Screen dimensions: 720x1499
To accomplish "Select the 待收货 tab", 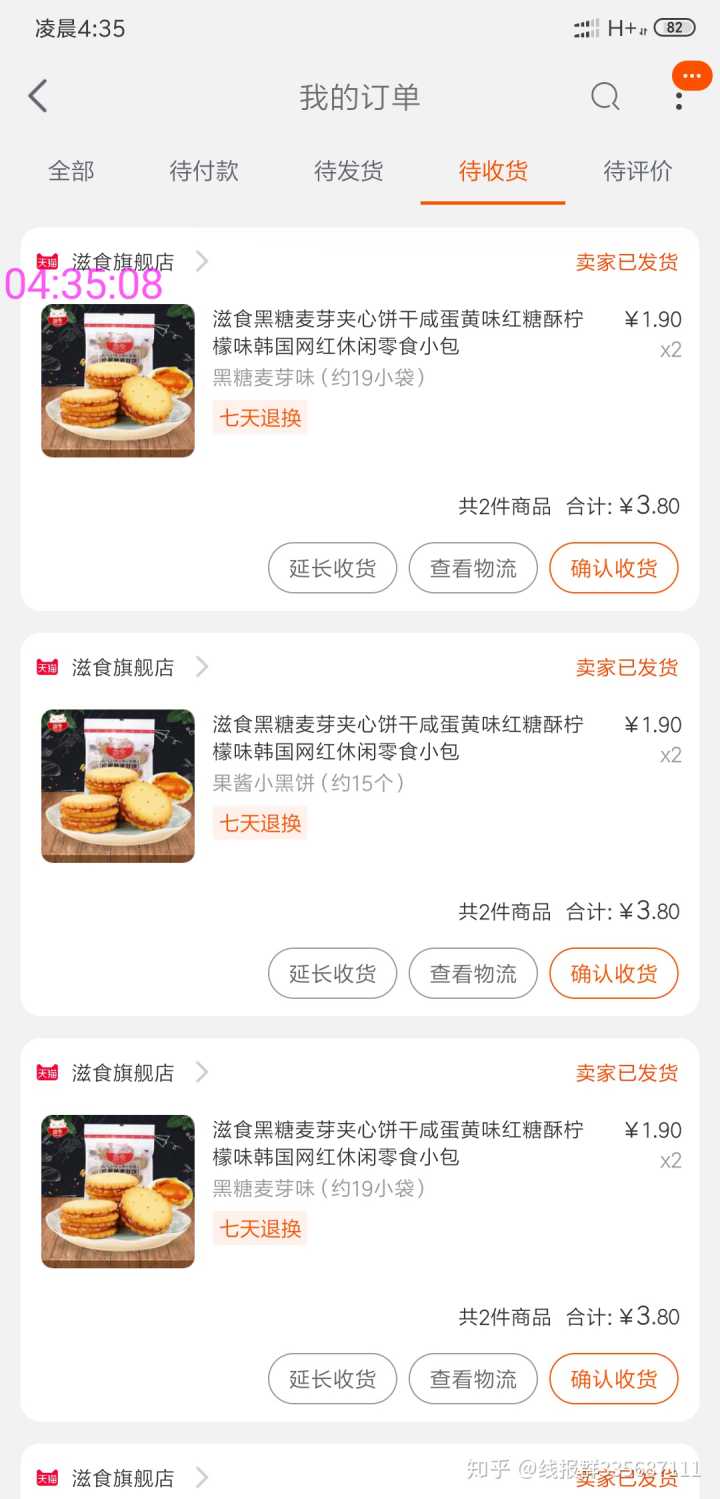I will coord(493,171).
